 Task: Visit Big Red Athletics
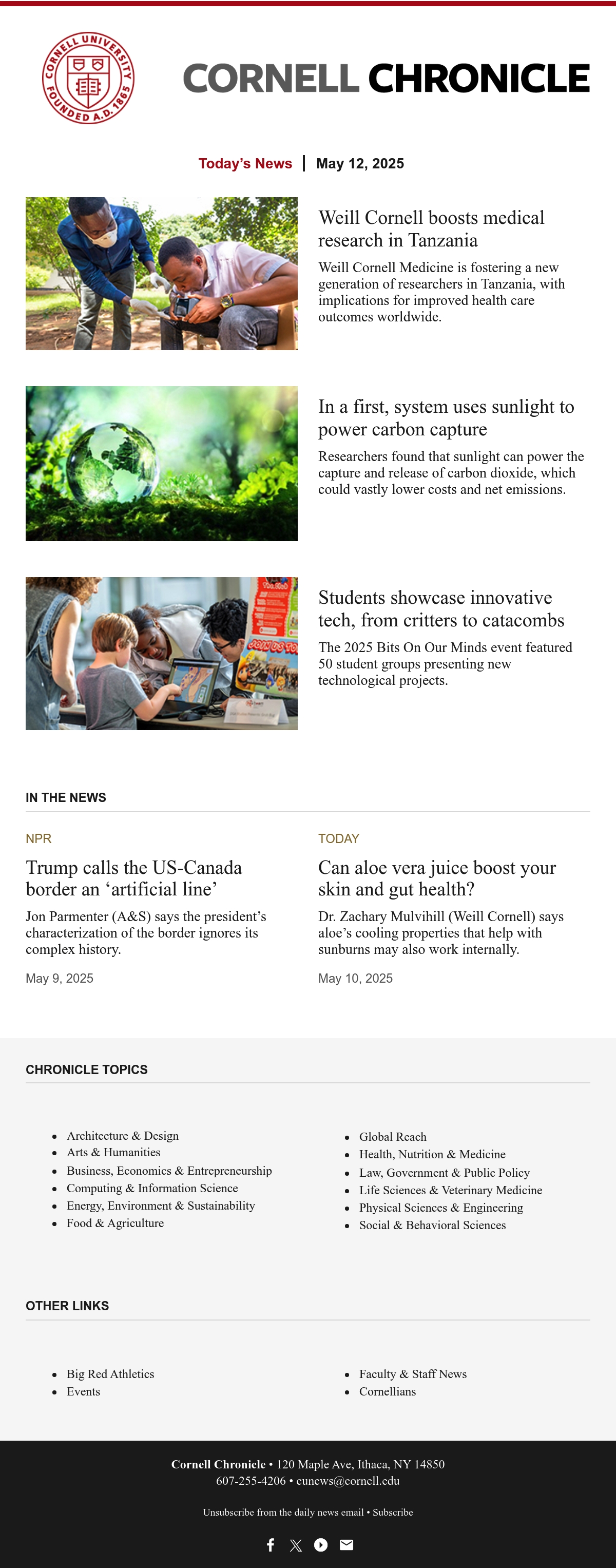click(110, 1373)
